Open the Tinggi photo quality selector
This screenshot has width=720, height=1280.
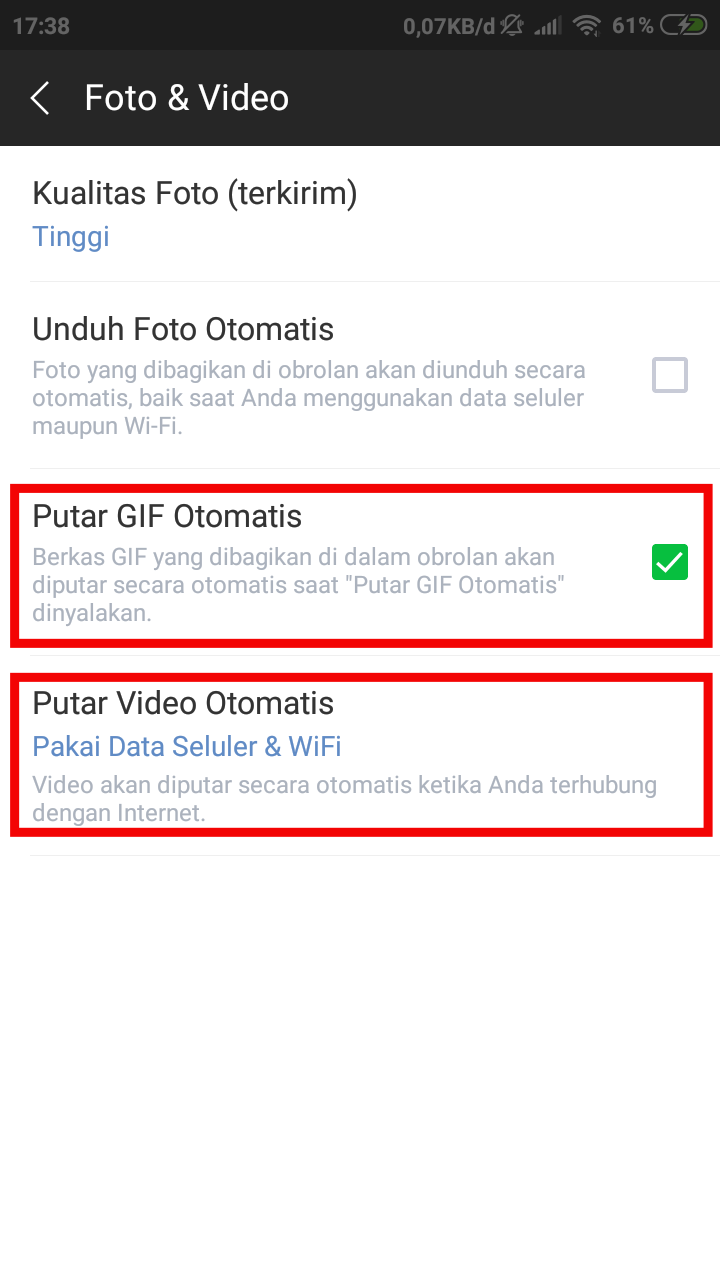(70, 236)
